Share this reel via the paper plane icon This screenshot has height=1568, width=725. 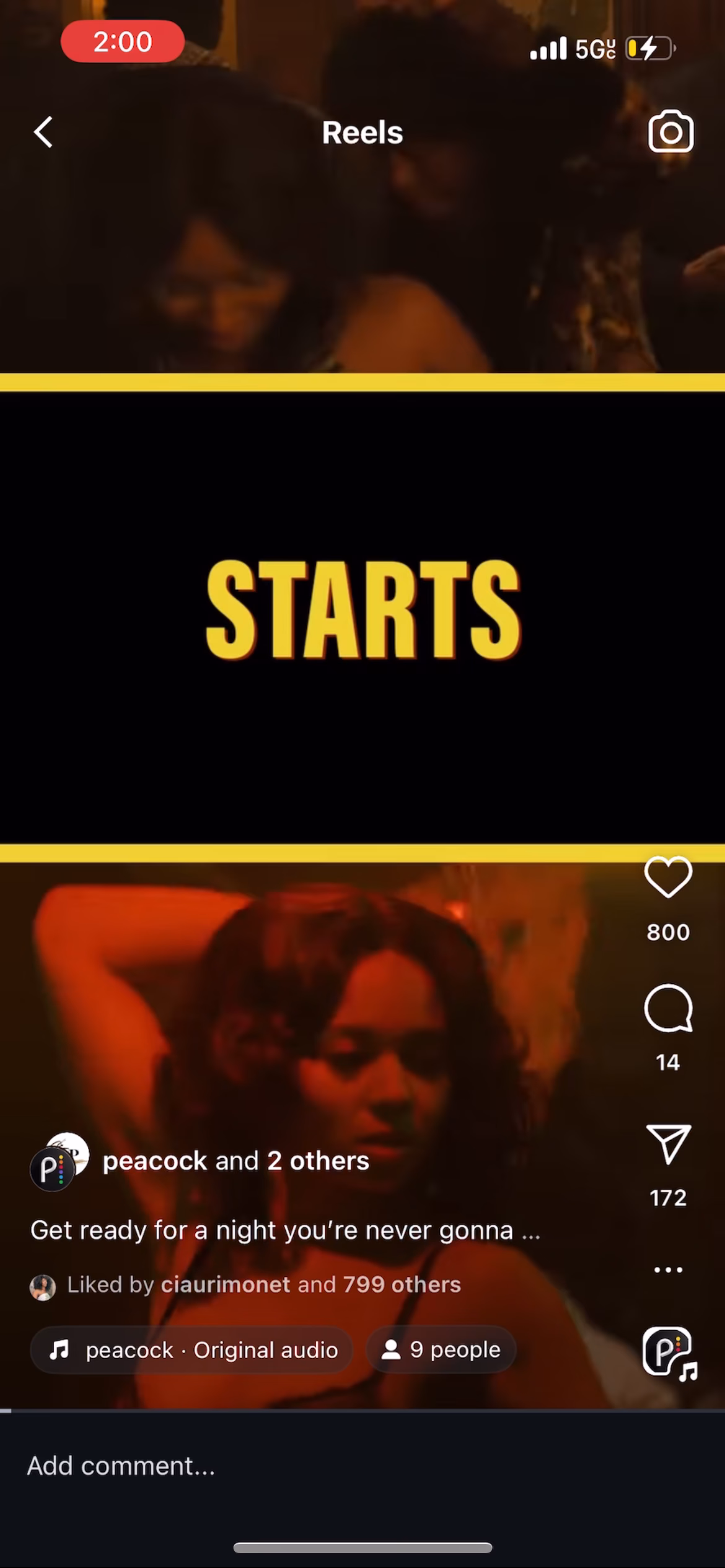pyautogui.click(x=668, y=1143)
